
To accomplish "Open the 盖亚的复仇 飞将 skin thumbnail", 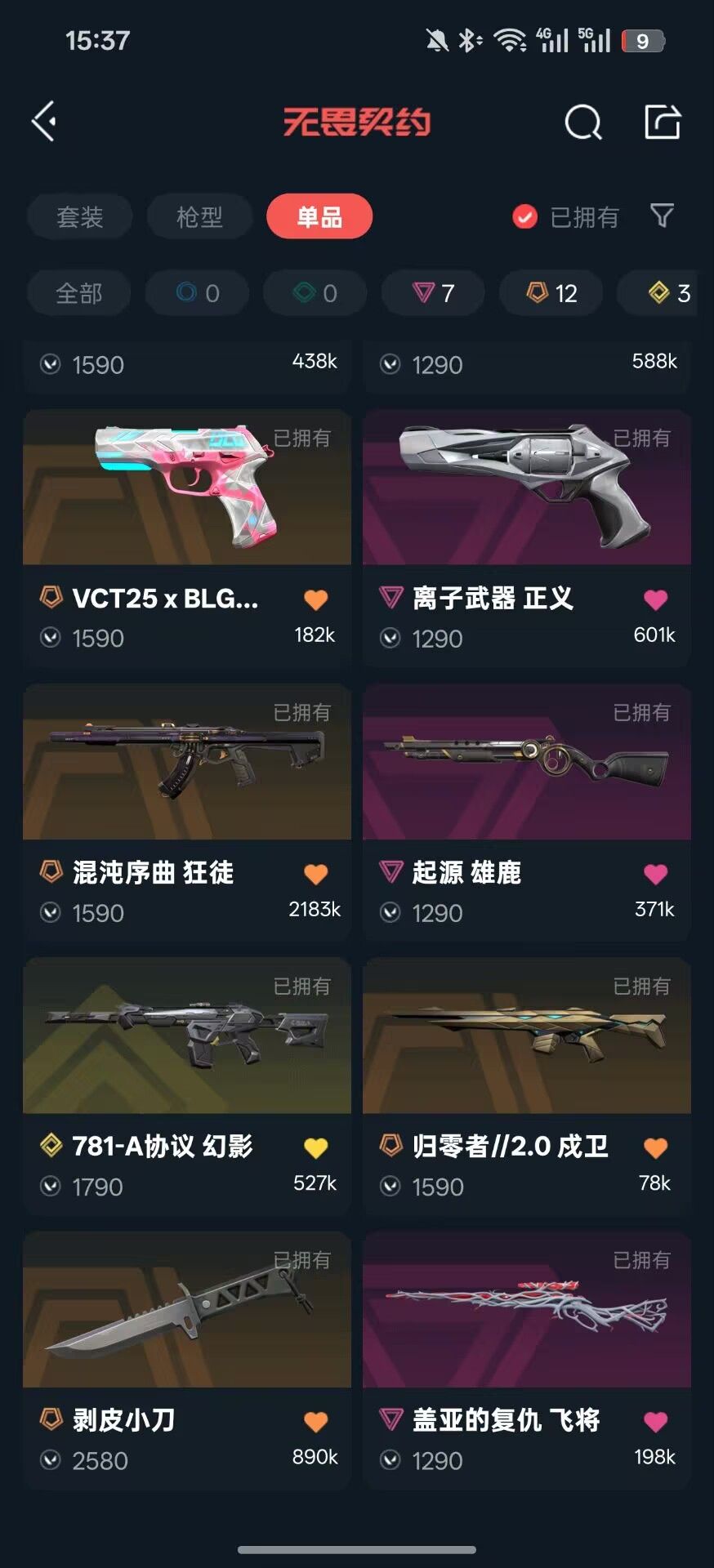I will click(526, 1310).
